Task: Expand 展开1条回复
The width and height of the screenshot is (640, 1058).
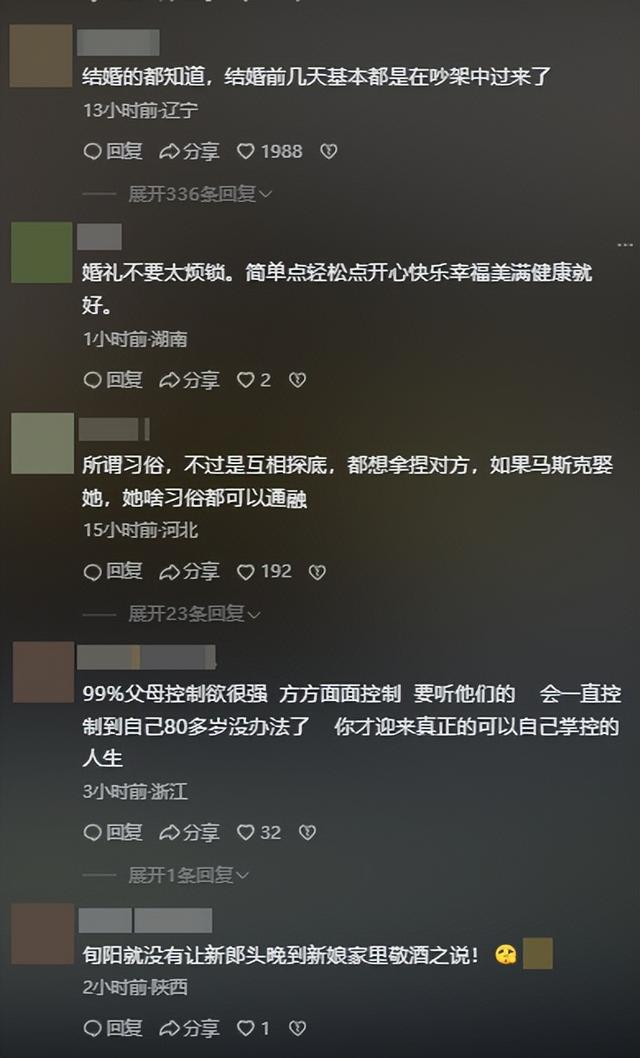Action: coord(188,875)
